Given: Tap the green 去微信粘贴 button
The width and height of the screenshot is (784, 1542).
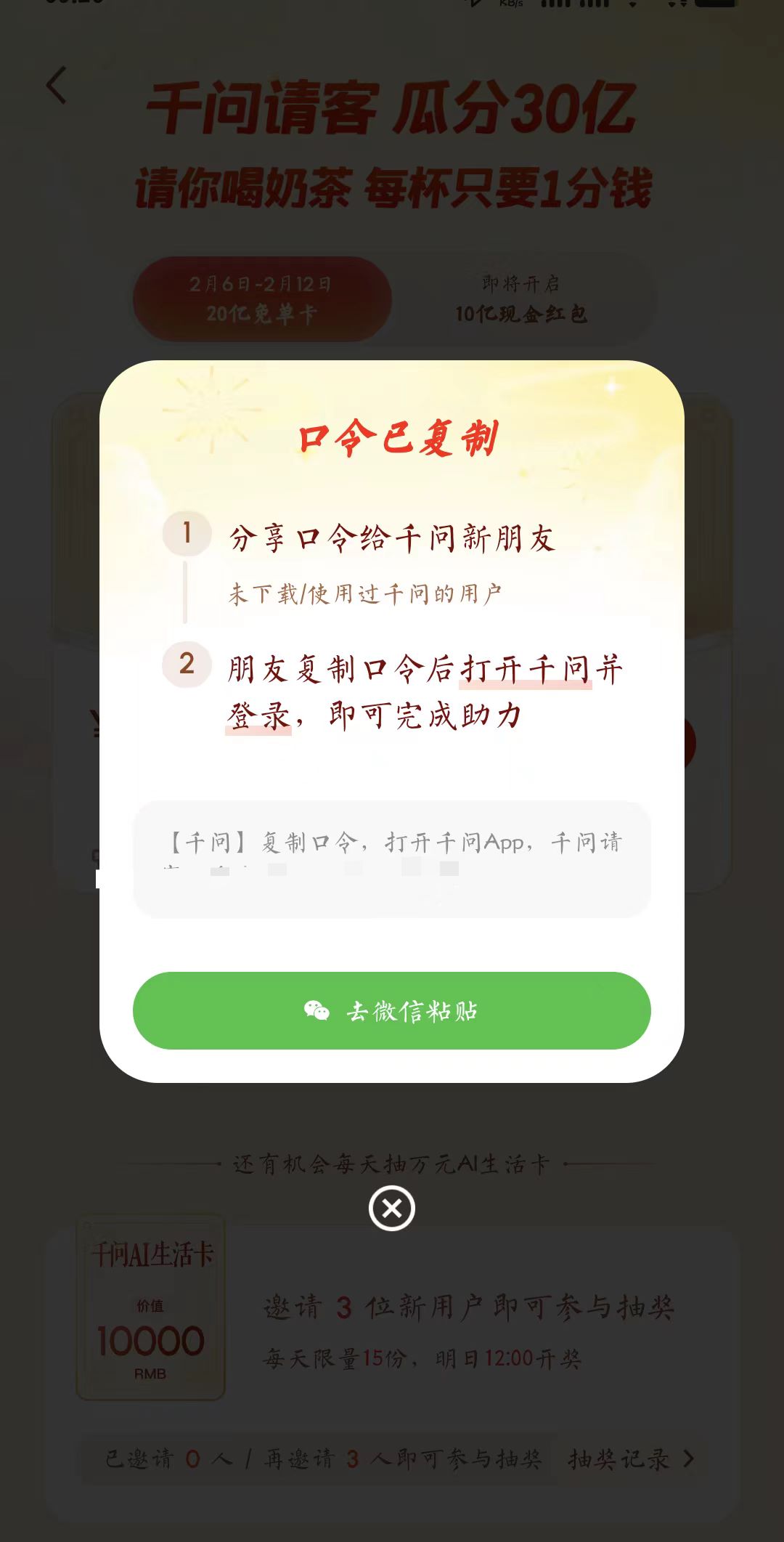Looking at the screenshot, I should tap(391, 1010).
